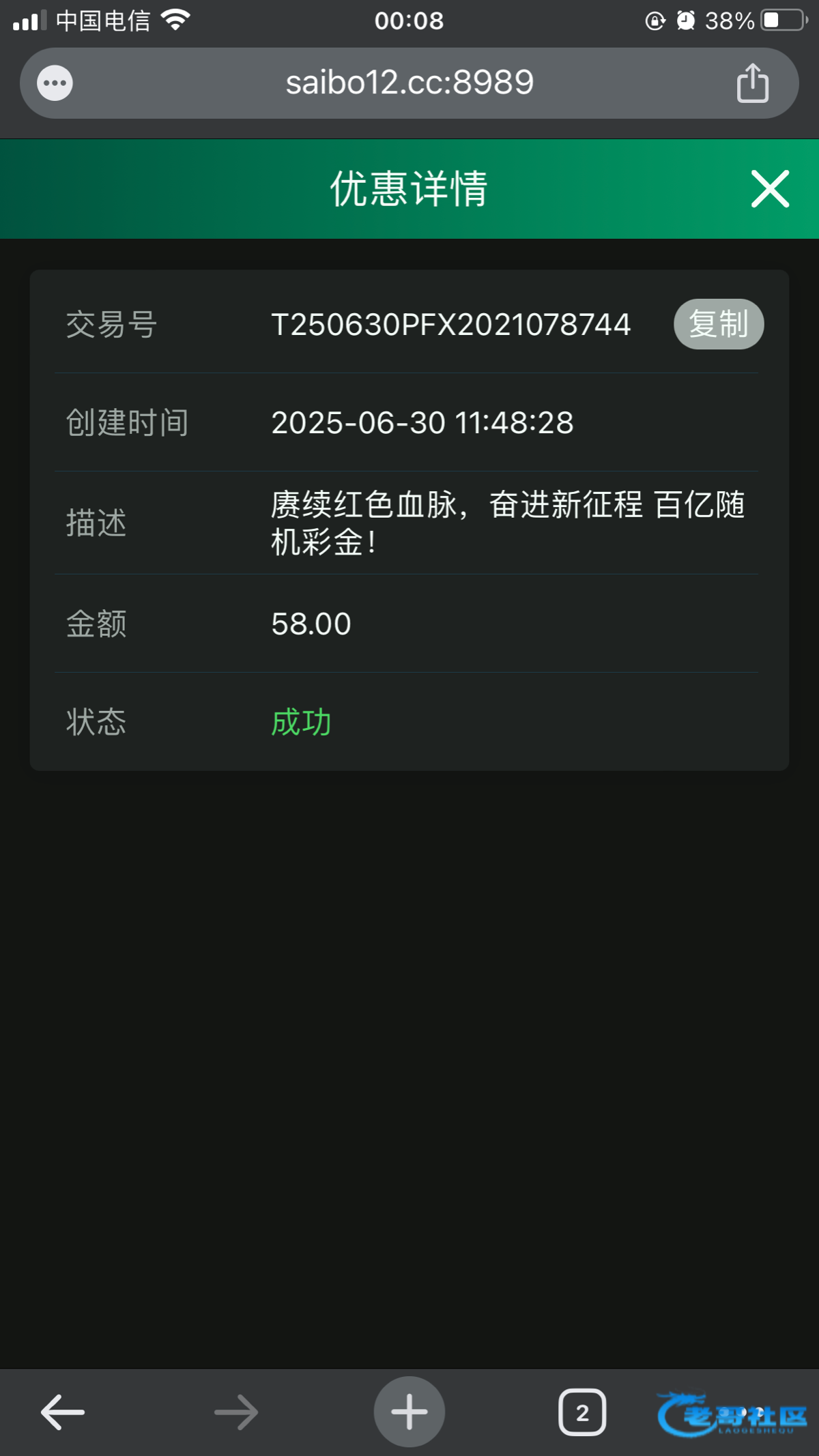Tap the saibo12.cc:8989 address bar
The image size is (819, 1456).
coord(409,83)
